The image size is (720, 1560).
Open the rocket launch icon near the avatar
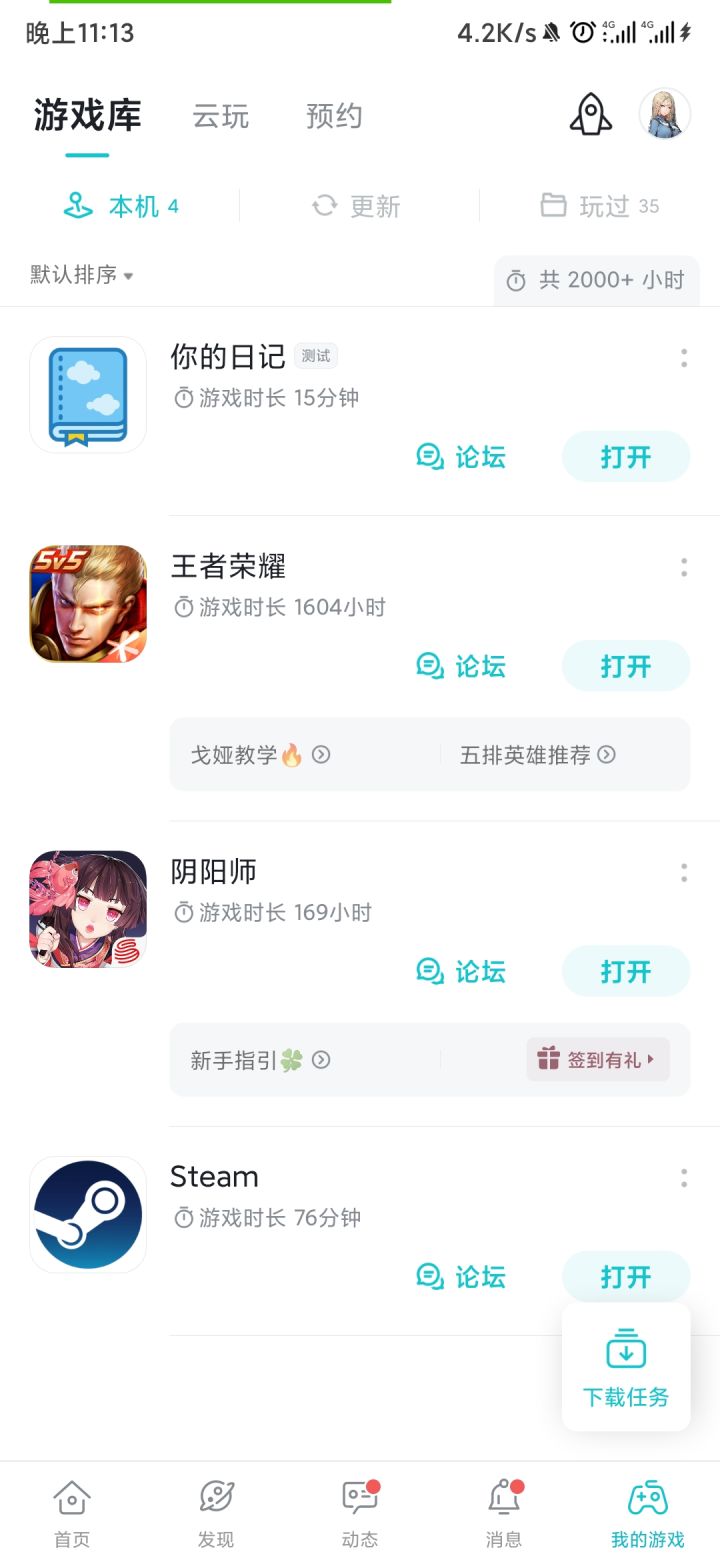pyautogui.click(x=590, y=114)
